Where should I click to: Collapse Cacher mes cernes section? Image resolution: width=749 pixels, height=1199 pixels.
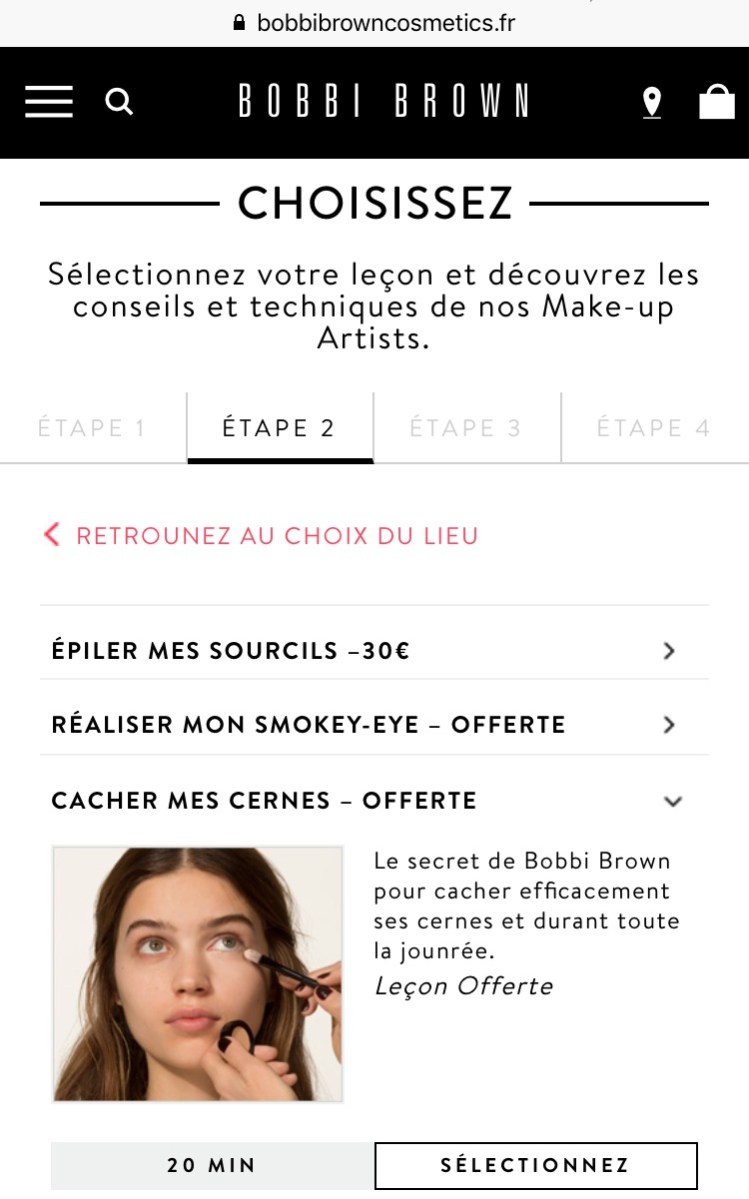tap(374, 801)
